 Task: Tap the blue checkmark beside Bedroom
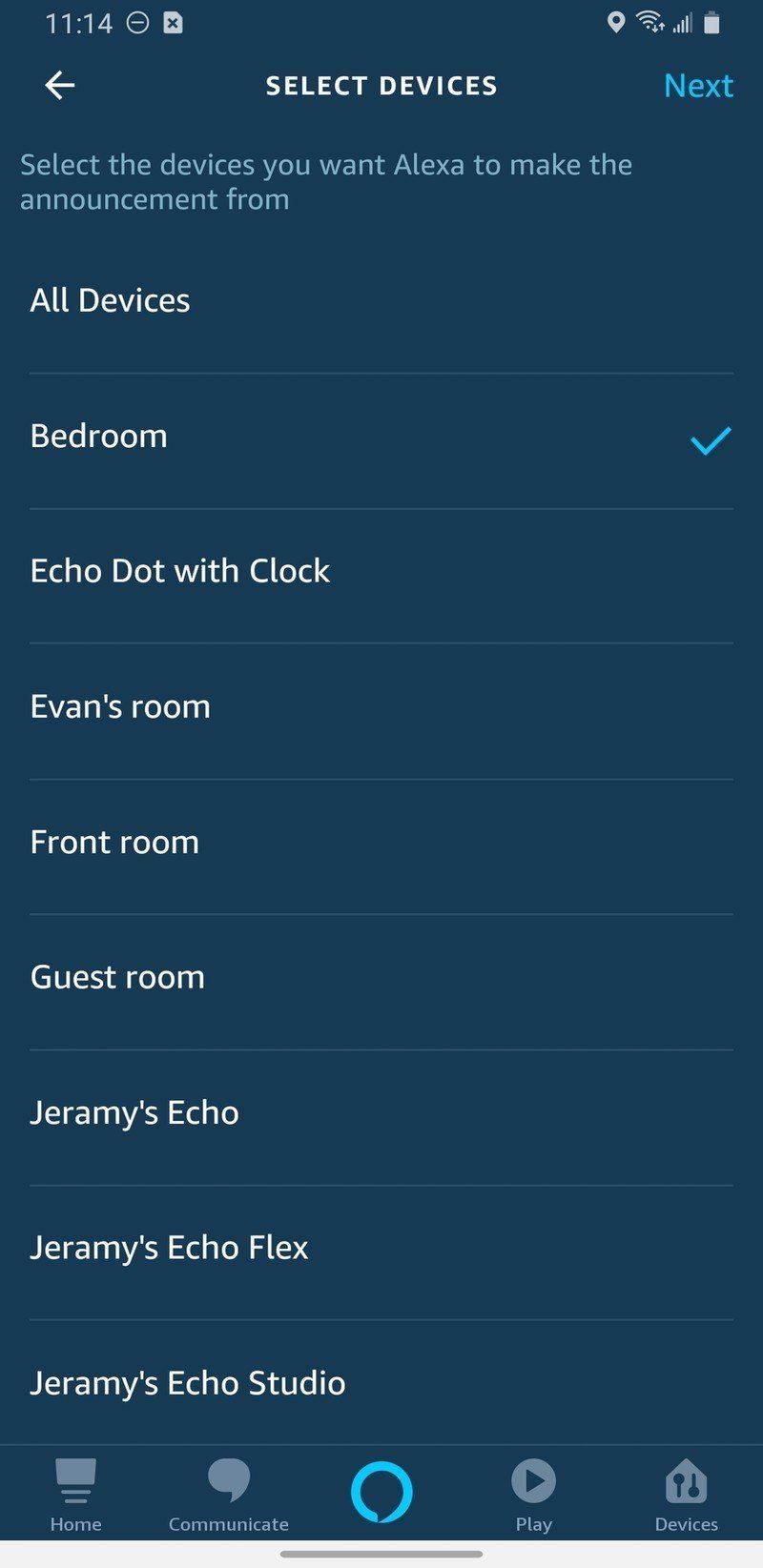coord(710,440)
